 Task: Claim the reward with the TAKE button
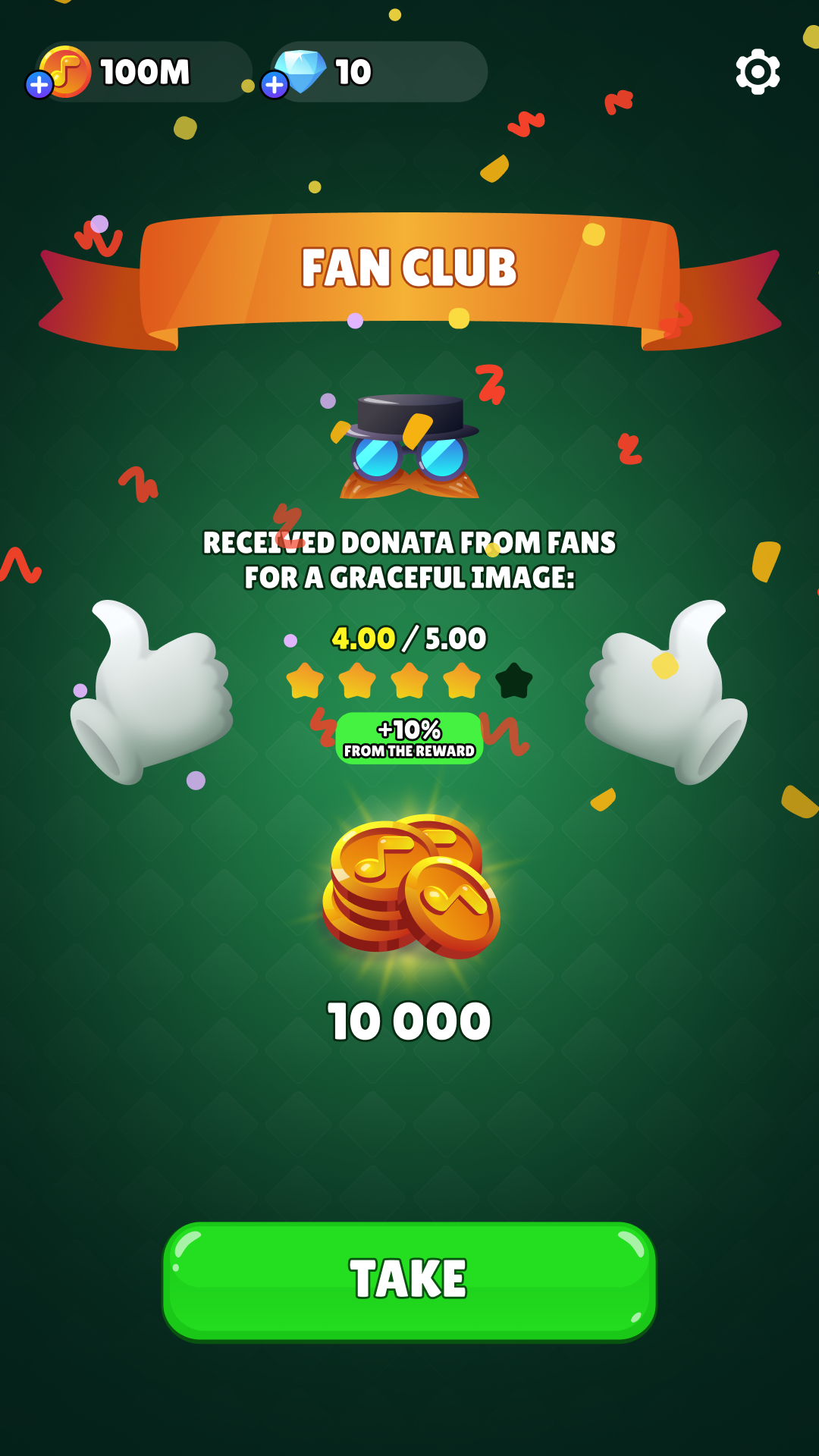pyautogui.click(x=409, y=1280)
